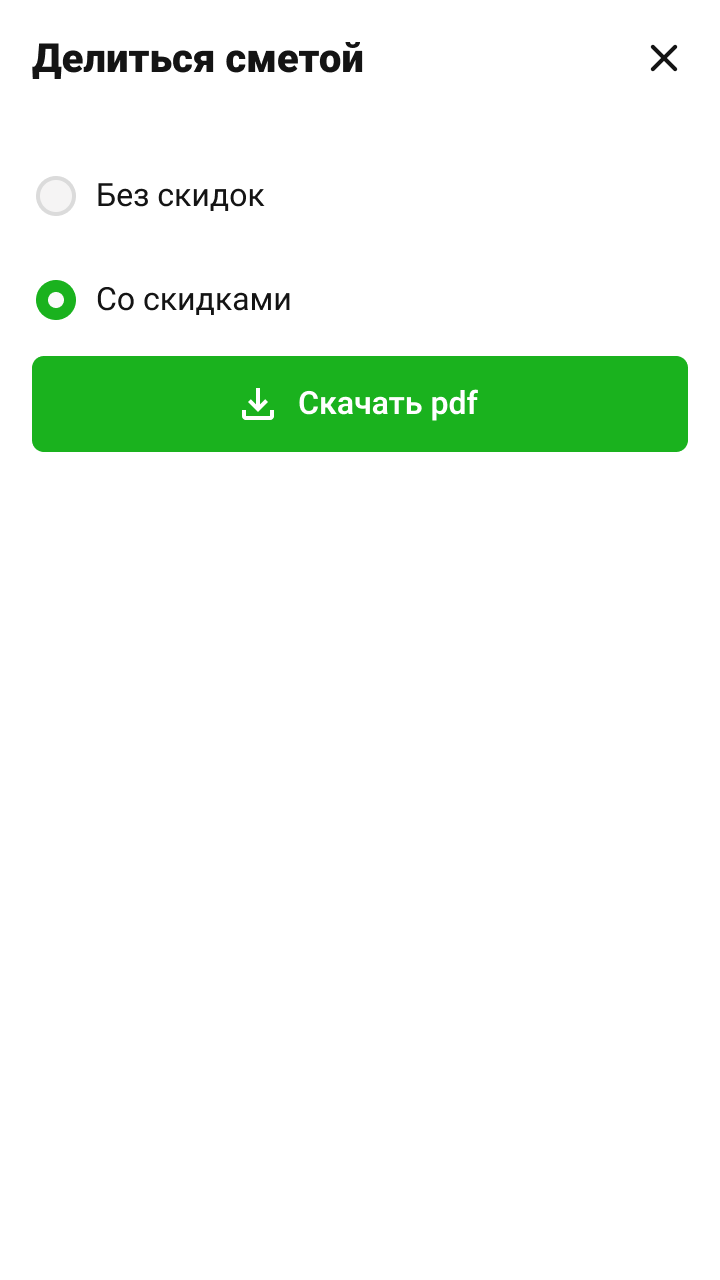The width and height of the screenshot is (720, 1280).
Task: Select the «Без скидок» option
Action: pos(56,196)
